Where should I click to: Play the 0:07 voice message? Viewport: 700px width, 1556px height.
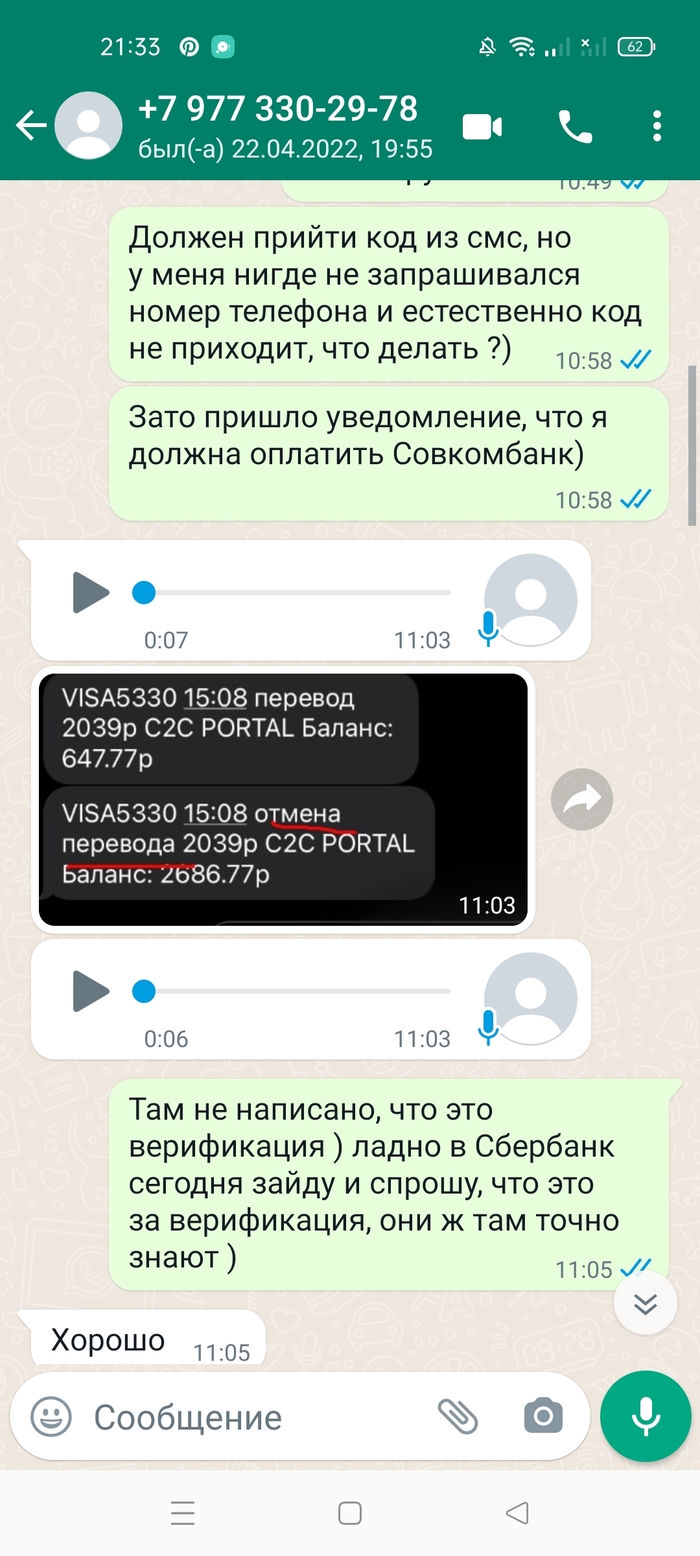91,593
